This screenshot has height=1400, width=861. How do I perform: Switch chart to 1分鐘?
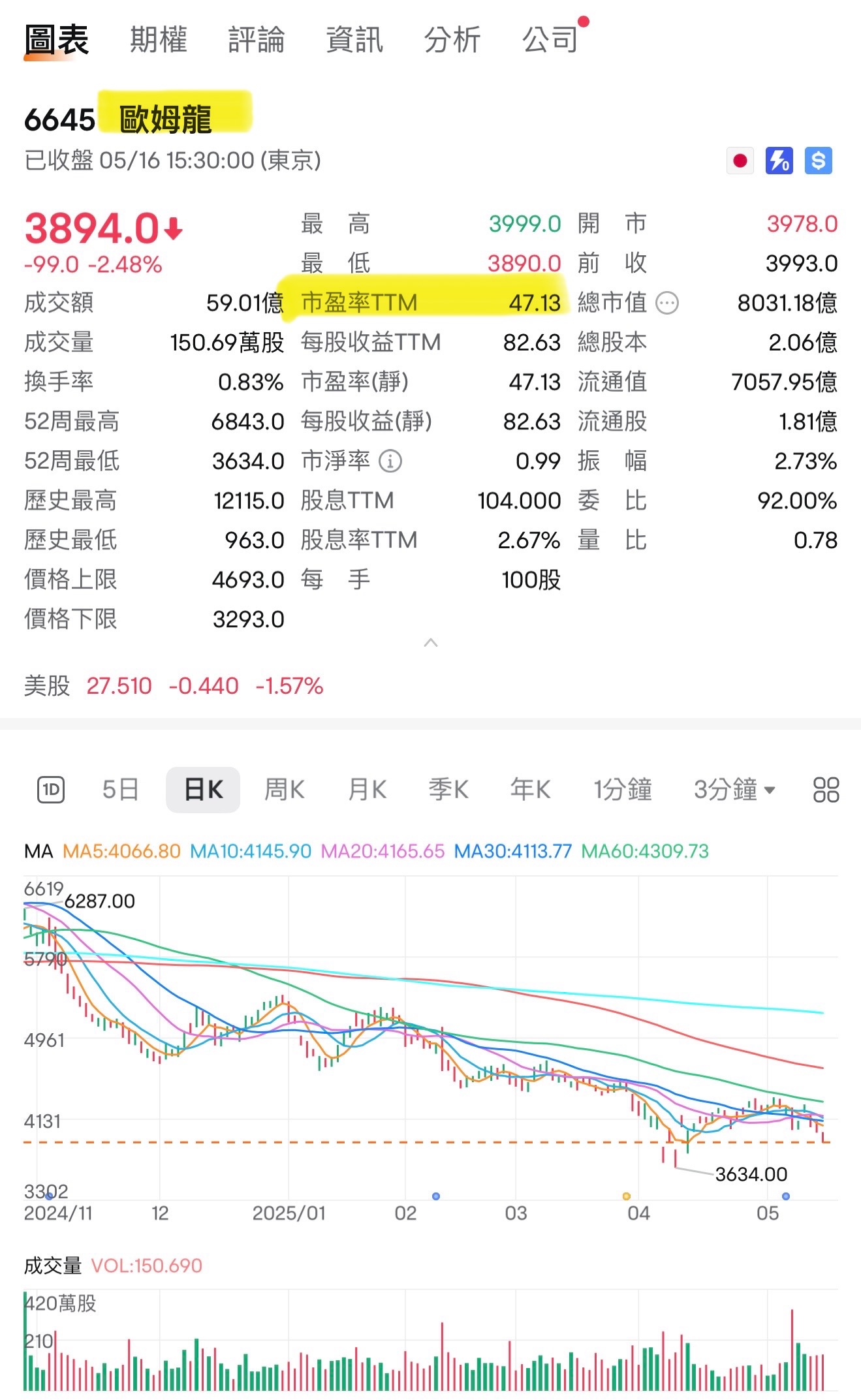click(623, 790)
